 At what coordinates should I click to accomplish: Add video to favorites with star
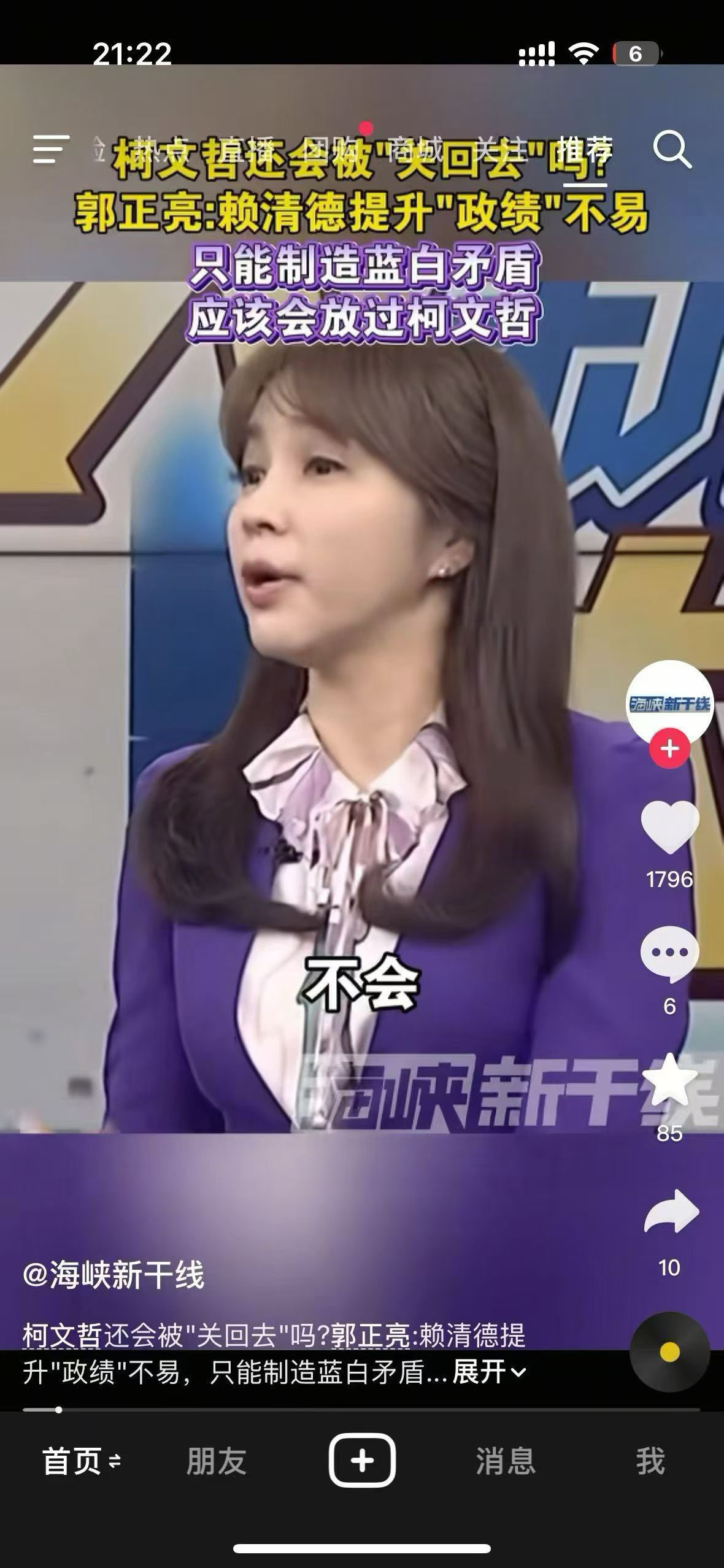coord(669,1080)
